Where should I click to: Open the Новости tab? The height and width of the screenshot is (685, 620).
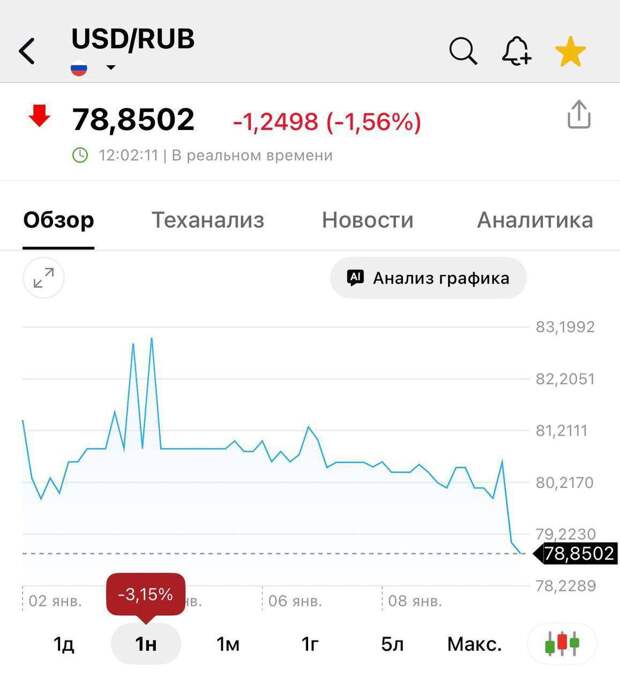tap(367, 220)
